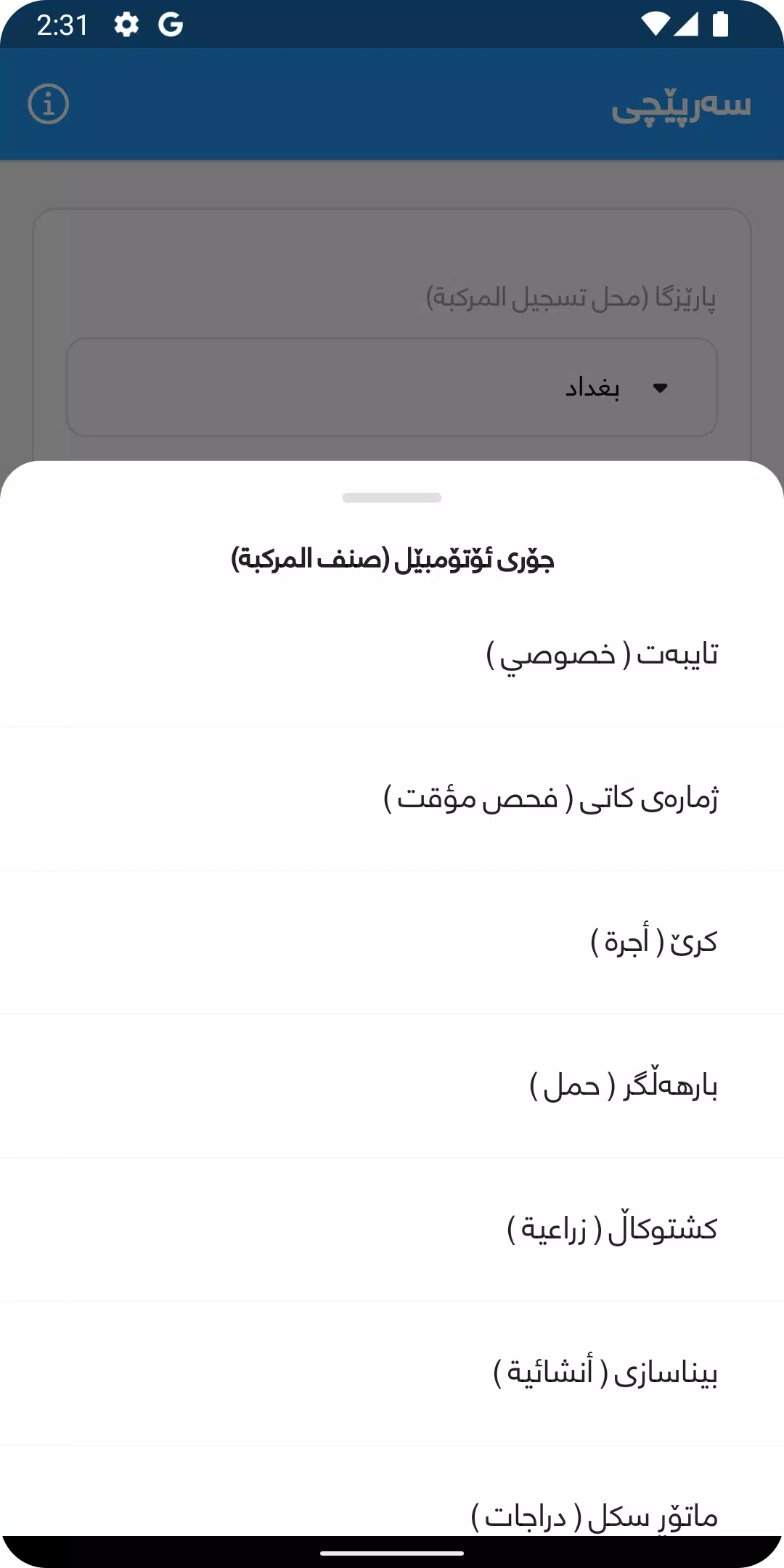Tap the dropdown arrow beside بغداد
Image resolution: width=784 pixels, height=1568 pixels.
[661, 388]
